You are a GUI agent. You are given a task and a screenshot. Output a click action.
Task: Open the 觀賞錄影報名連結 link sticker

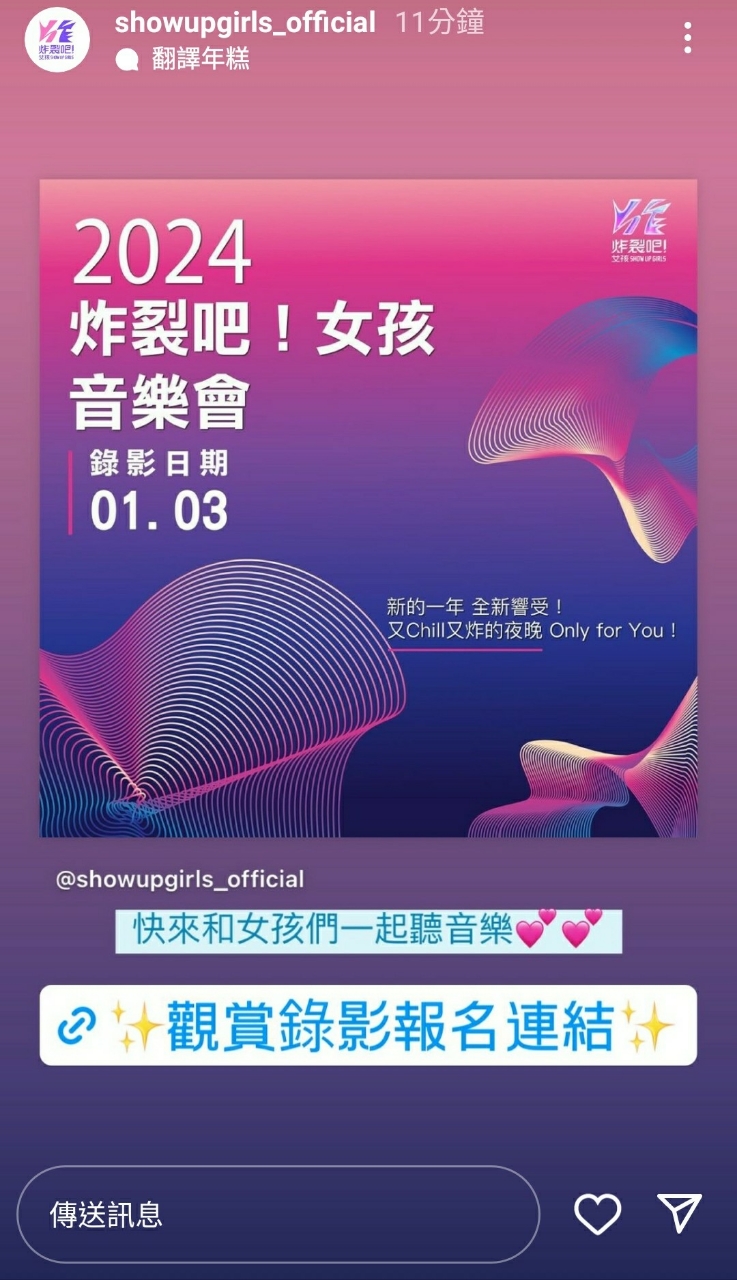(368, 1025)
